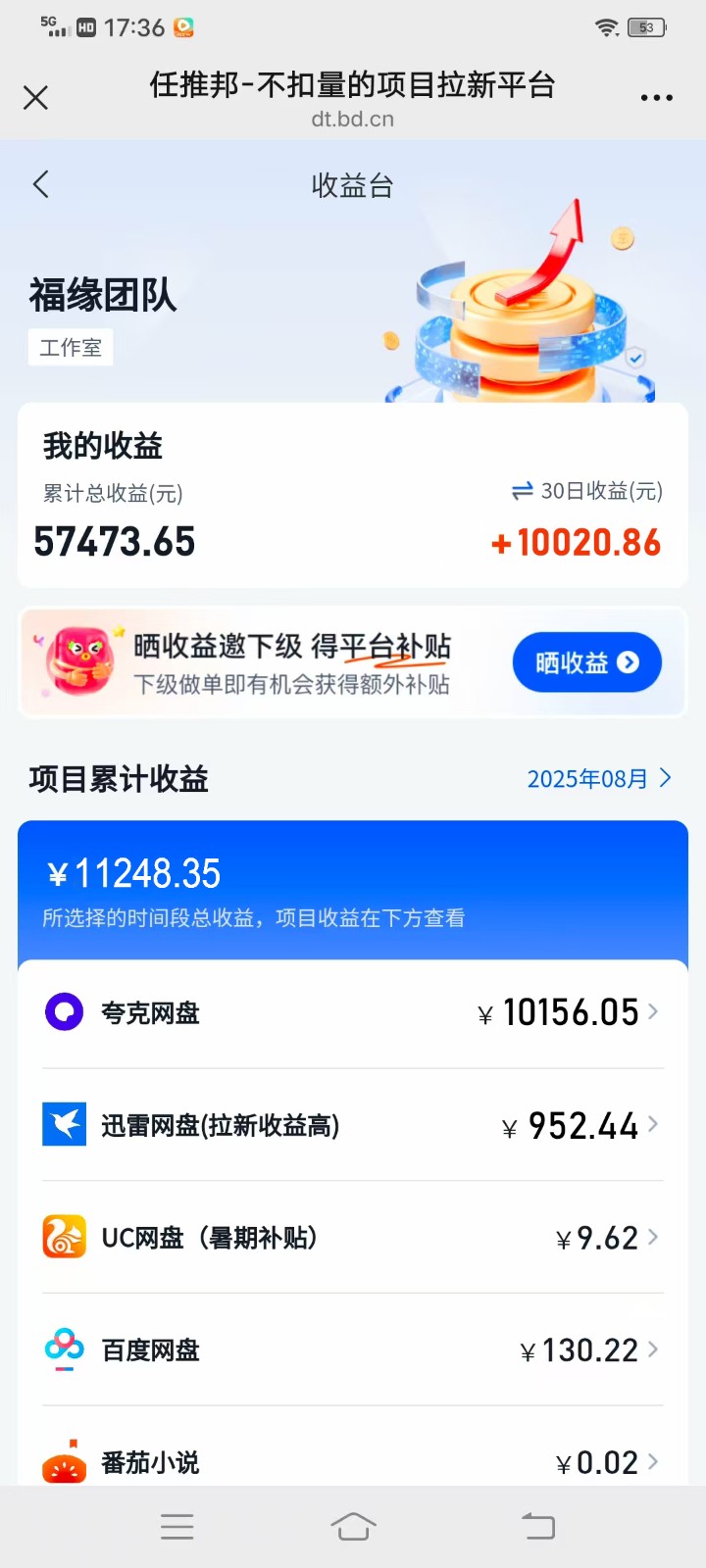Go back from the 收益台 page
This screenshot has height=1568, width=706.
(x=41, y=184)
